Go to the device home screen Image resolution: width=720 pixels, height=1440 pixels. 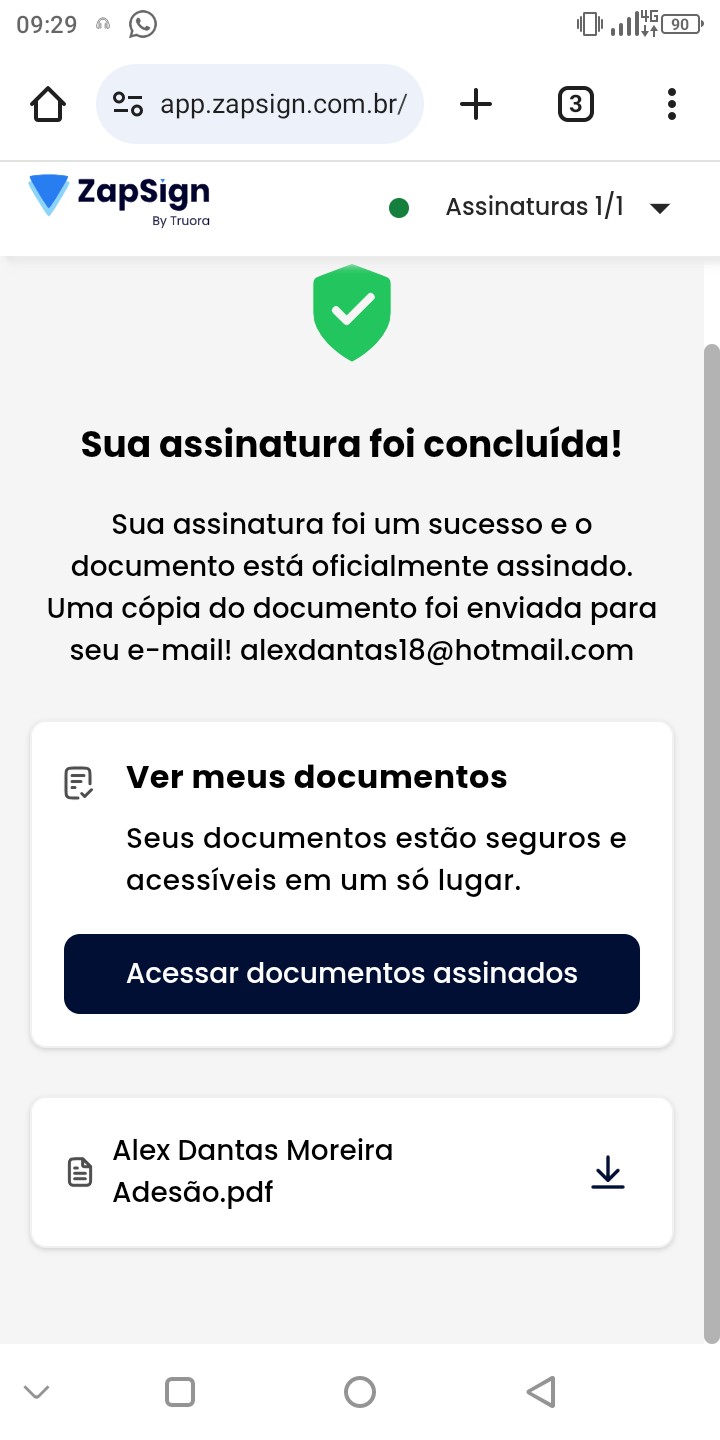(x=359, y=1391)
